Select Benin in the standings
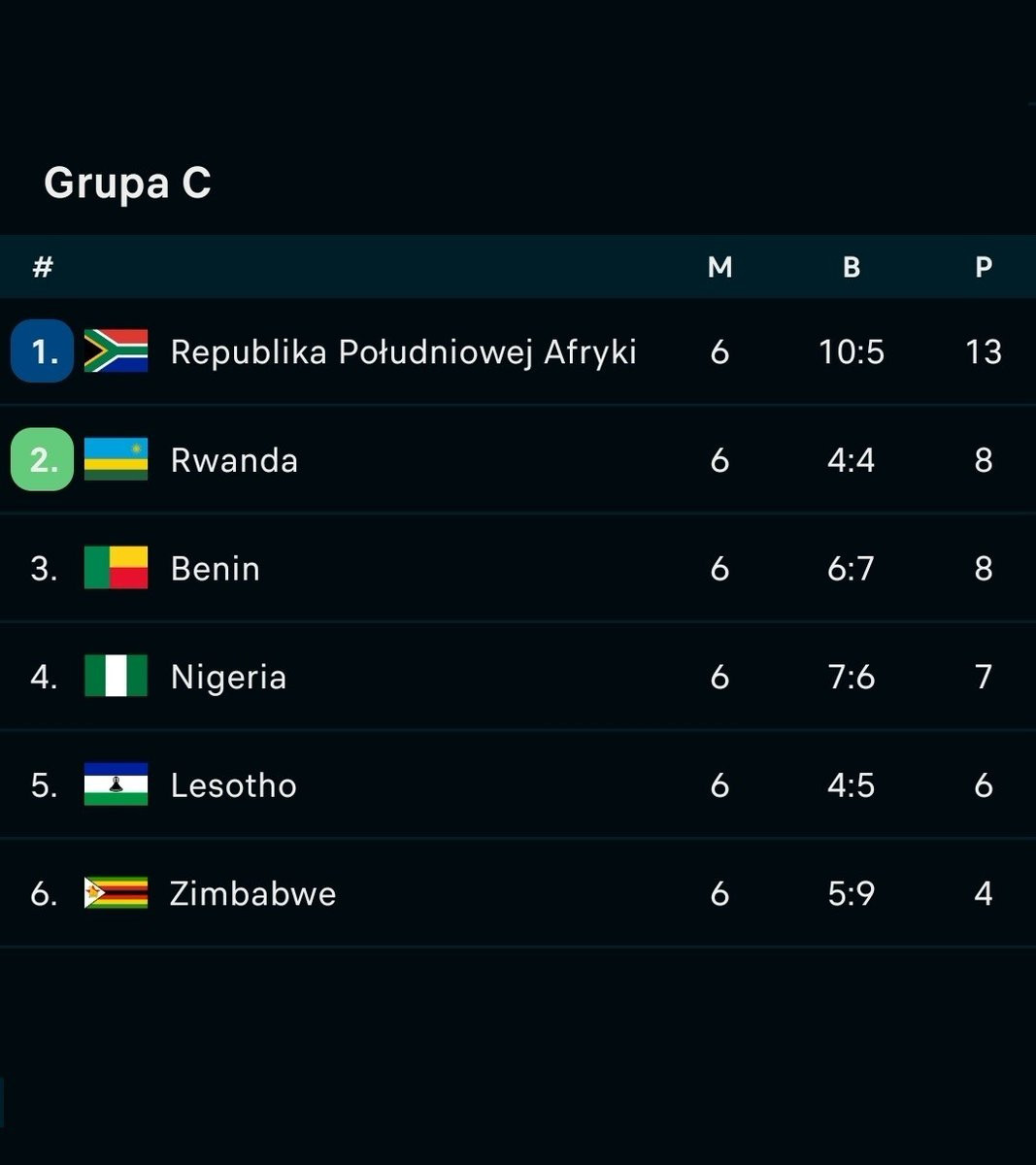This screenshot has height=1165, width=1036. tap(518, 568)
